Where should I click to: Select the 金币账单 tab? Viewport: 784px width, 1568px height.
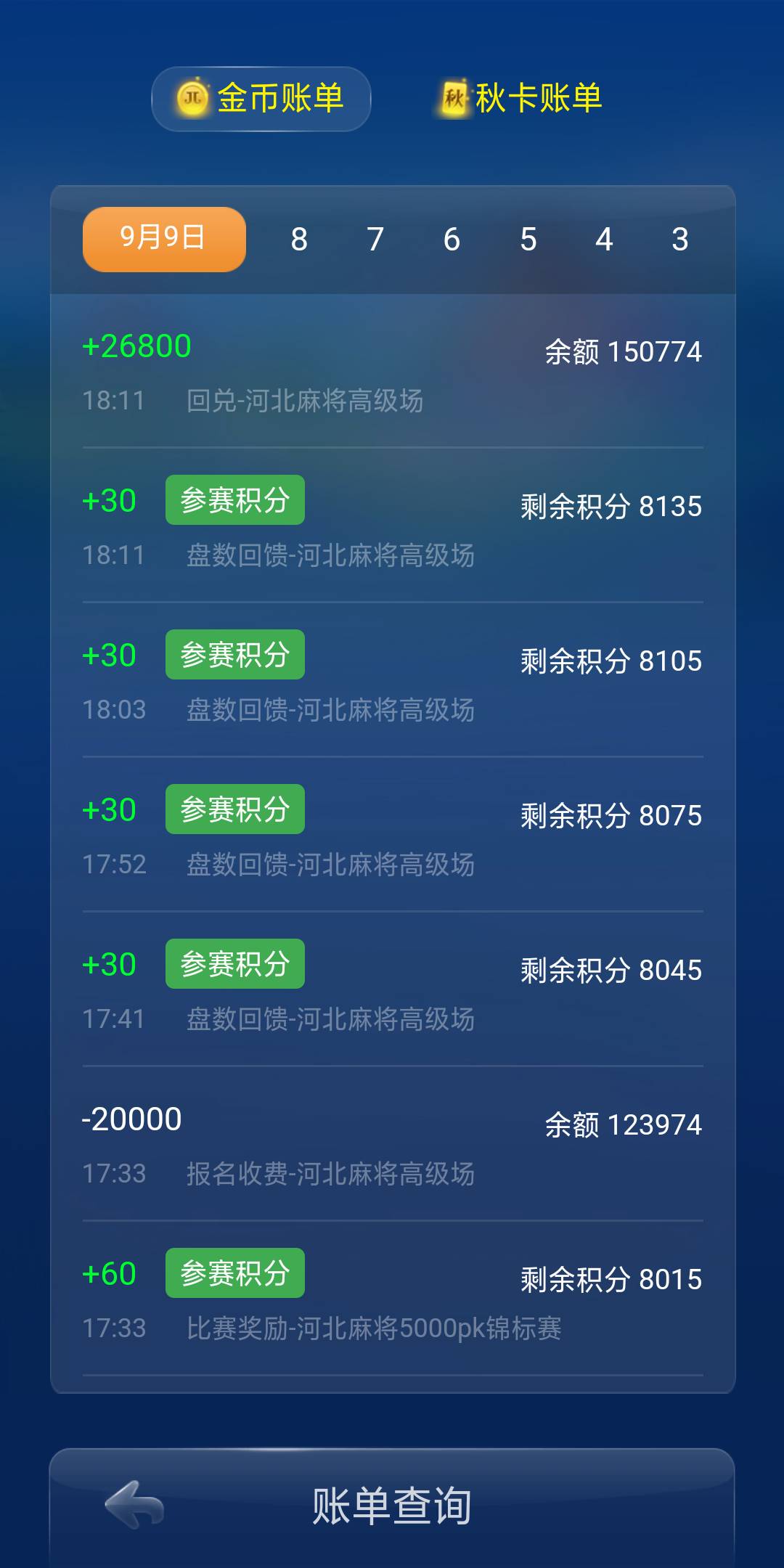(x=260, y=99)
